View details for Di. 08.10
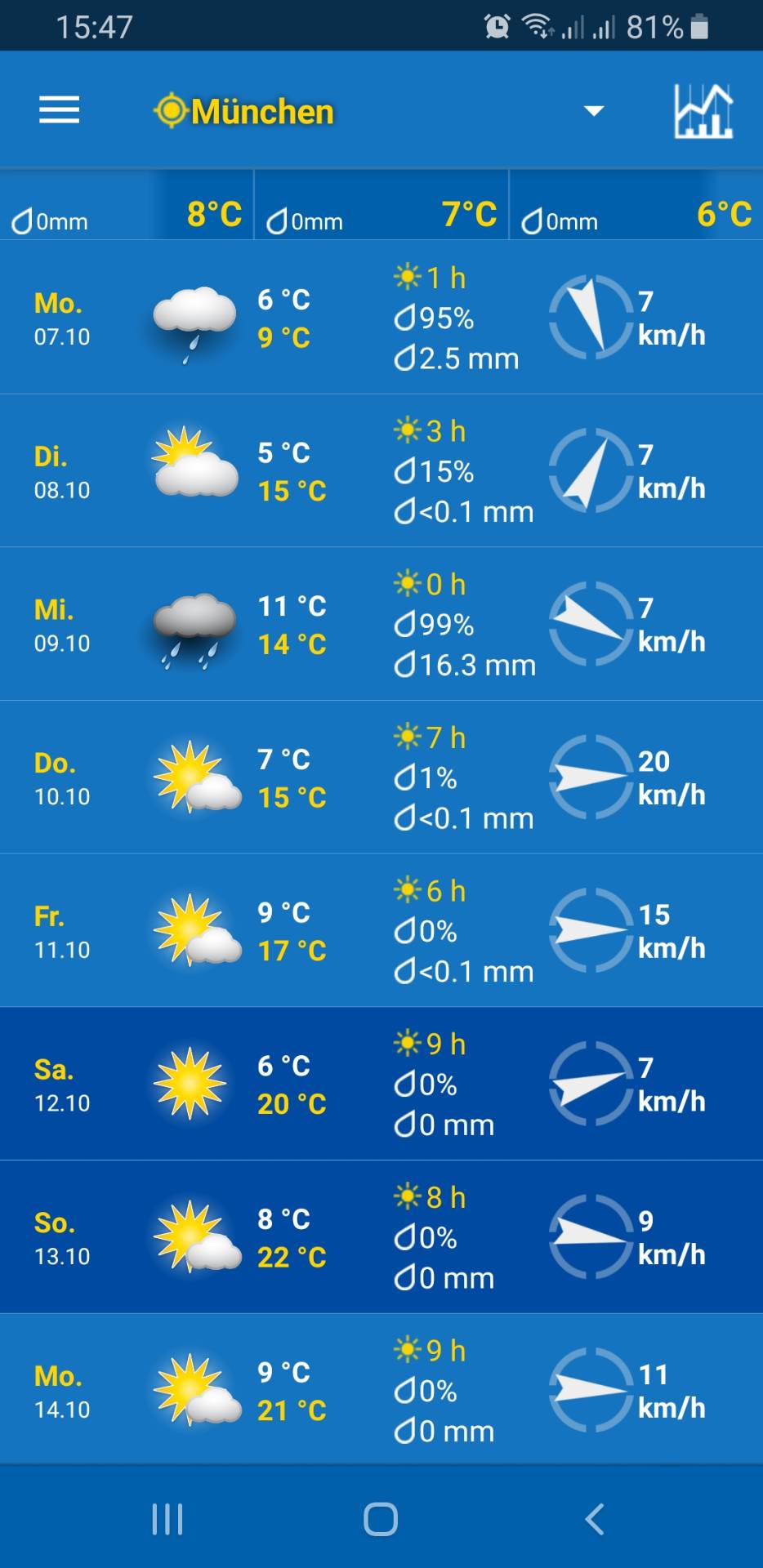The height and width of the screenshot is (1568, 763). (x=381, y=471)
